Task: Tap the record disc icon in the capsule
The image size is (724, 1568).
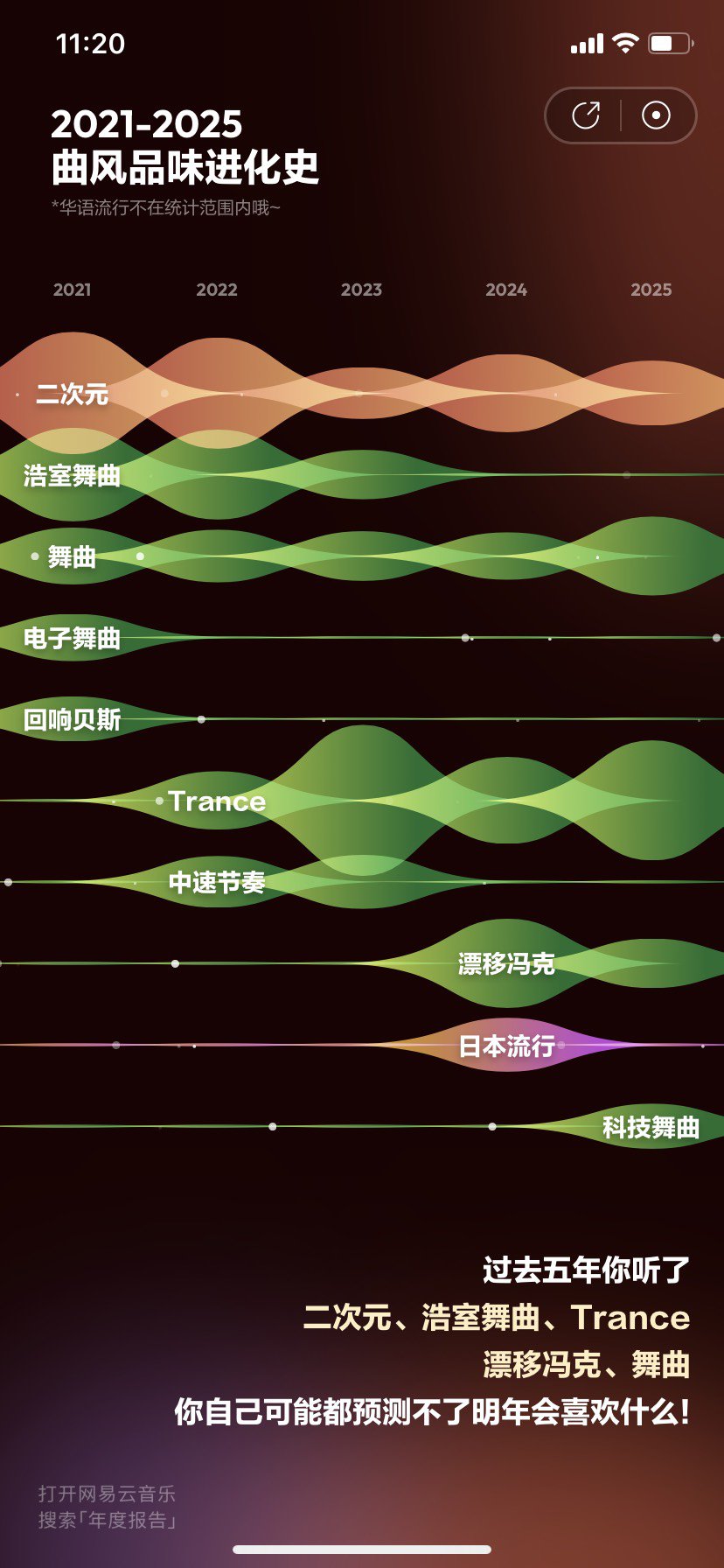Action: click(x=655, y=115)
